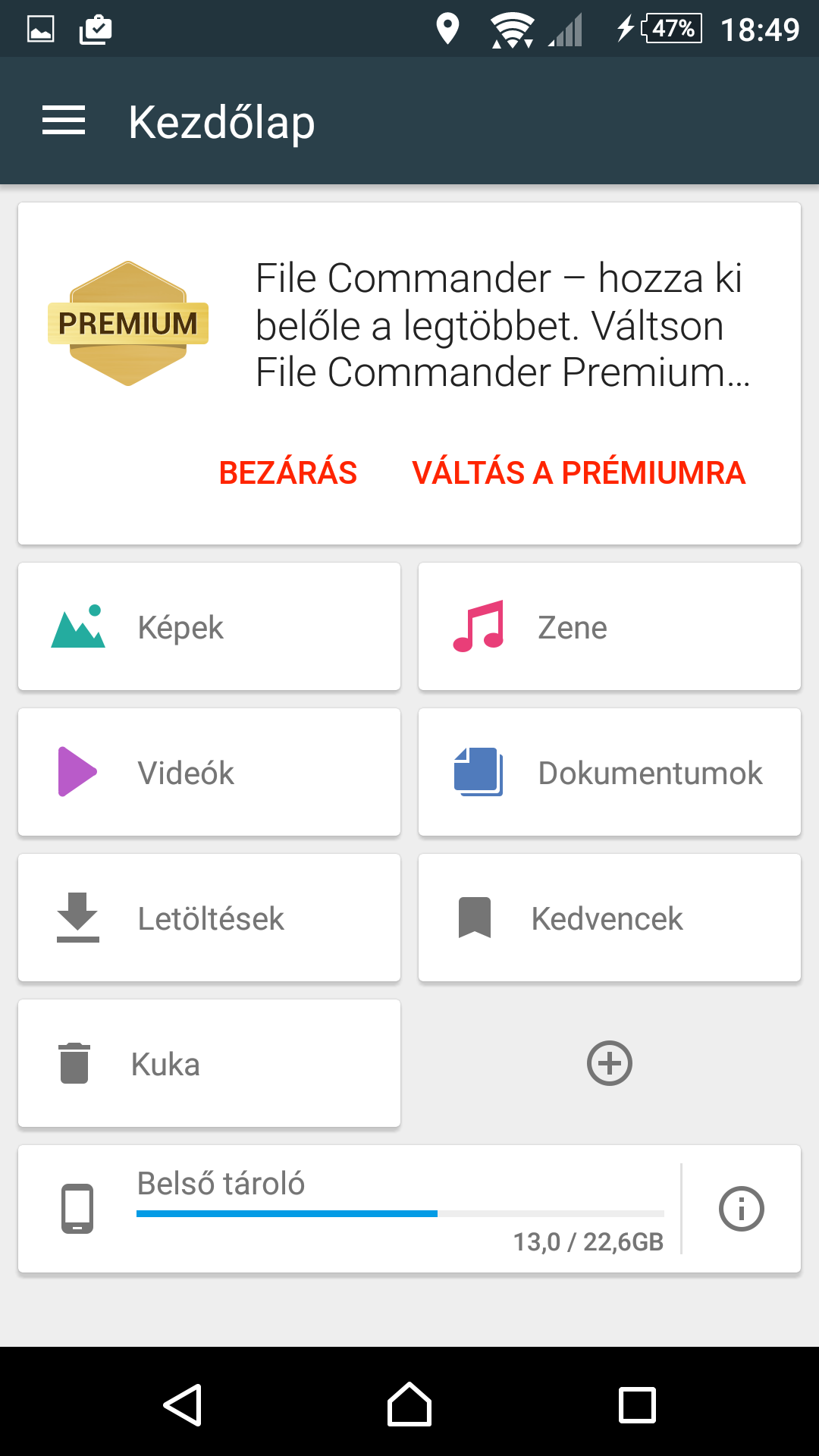Open the Zene category

tap(610, 626)
